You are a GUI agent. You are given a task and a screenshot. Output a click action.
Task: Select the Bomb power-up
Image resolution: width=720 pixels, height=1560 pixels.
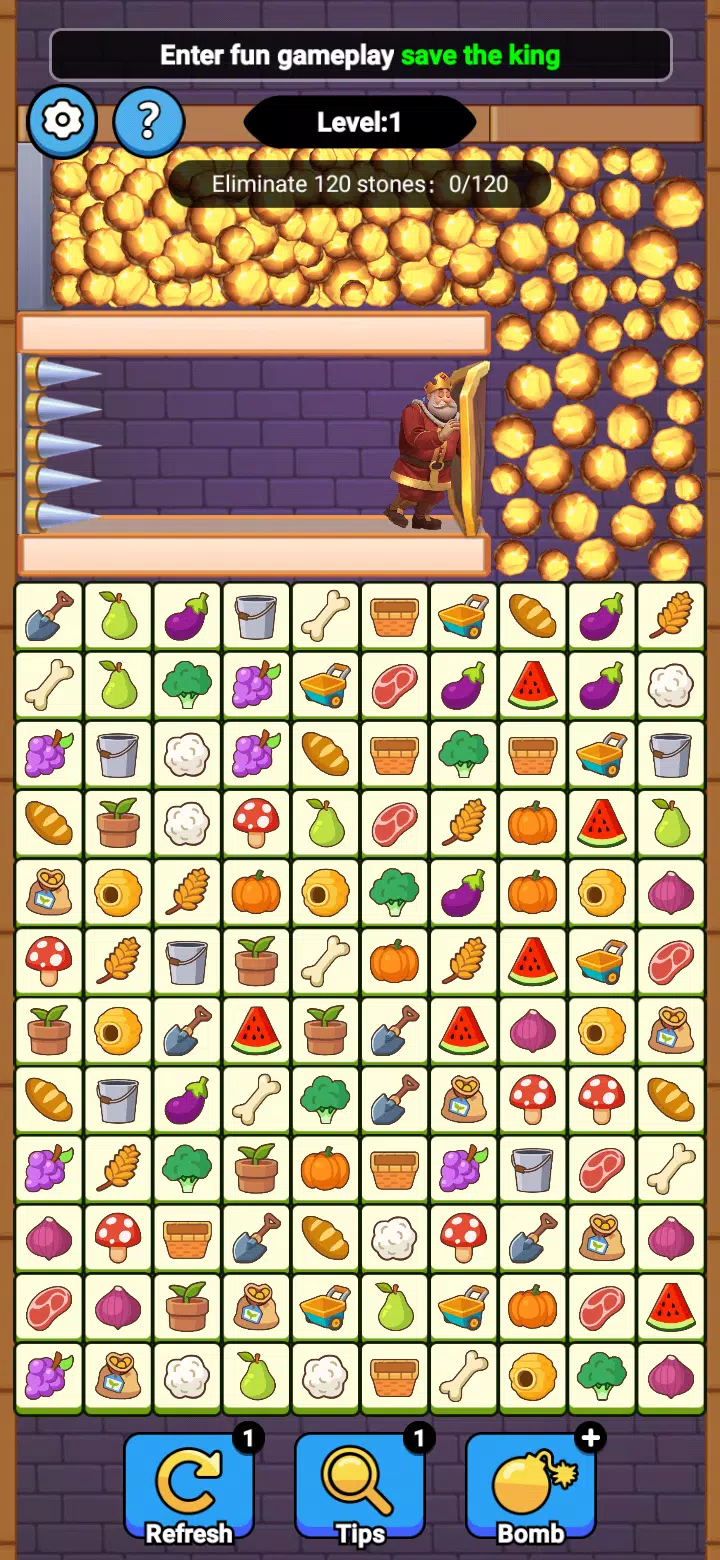pyautogui.click(x=531, y=1486)
